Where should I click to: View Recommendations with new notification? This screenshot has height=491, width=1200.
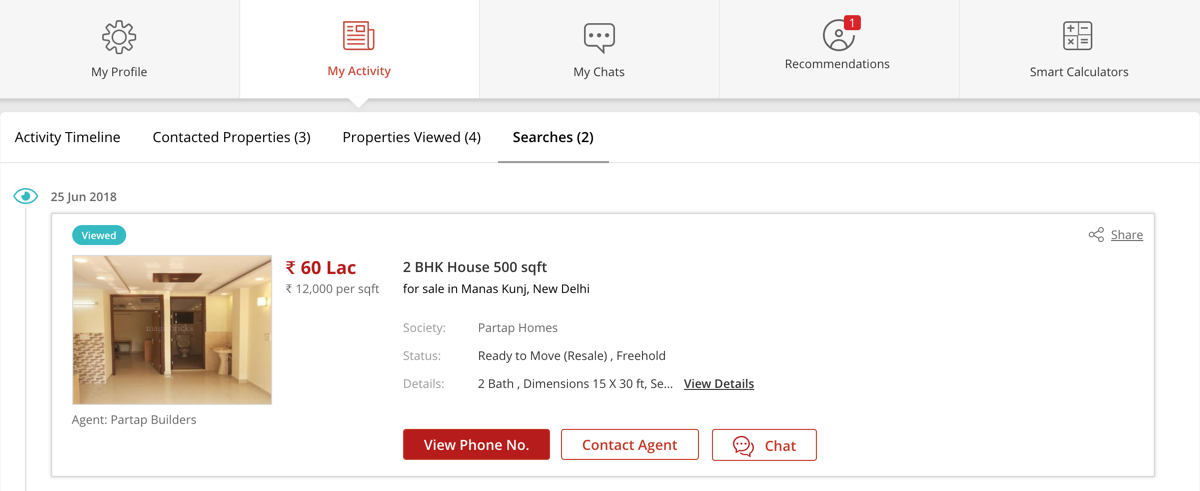(838, 47)
